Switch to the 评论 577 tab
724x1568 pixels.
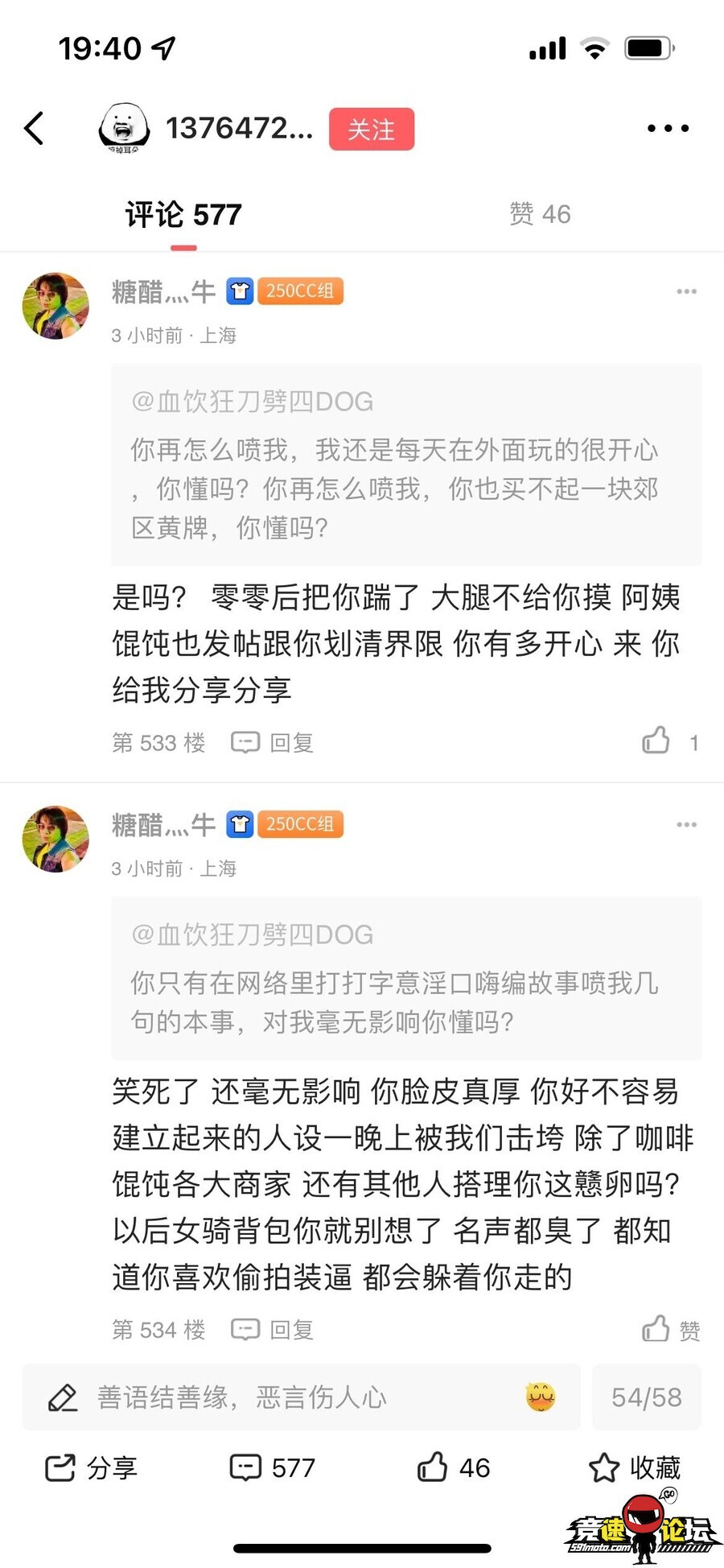183,215
